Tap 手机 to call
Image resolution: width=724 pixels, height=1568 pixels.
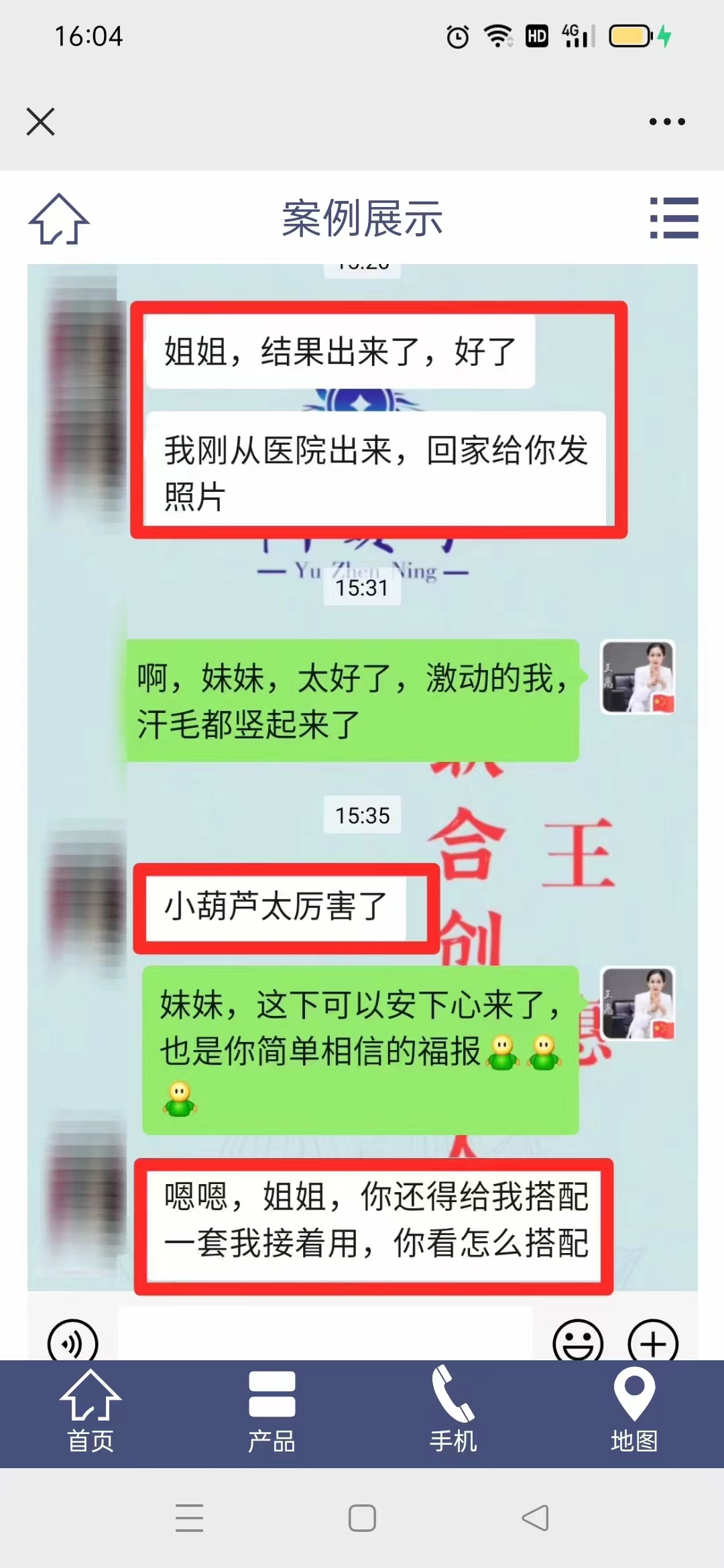[453, 1411]
